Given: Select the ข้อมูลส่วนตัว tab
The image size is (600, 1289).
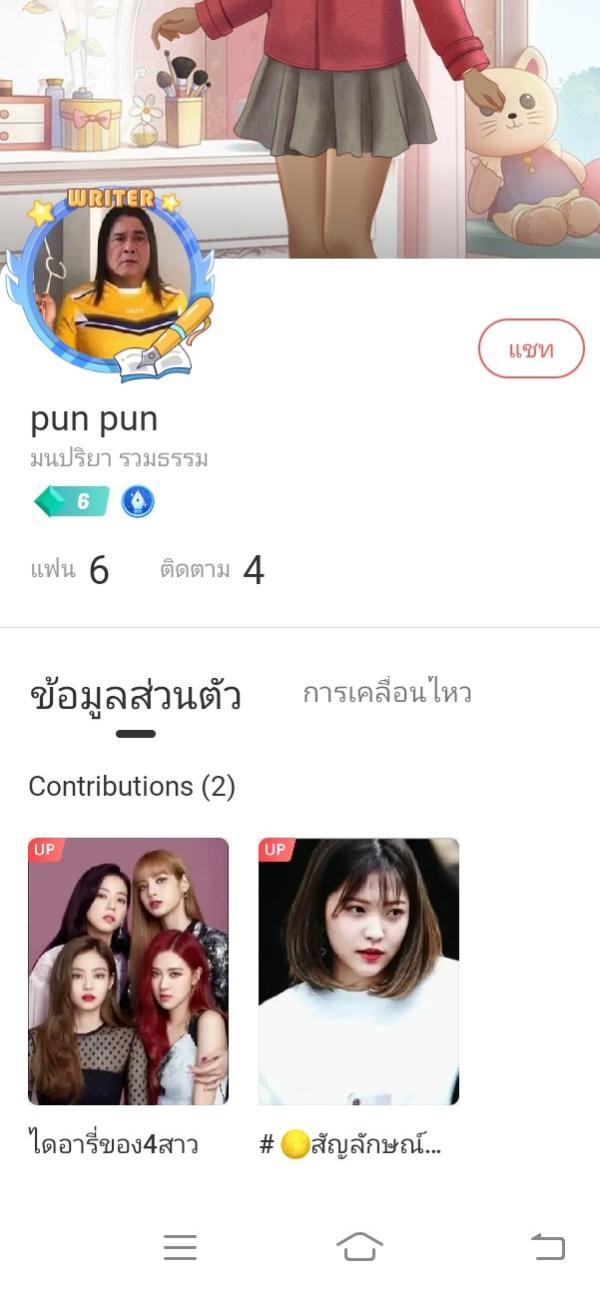Looking at the screenshot, I should pos(135,696).
